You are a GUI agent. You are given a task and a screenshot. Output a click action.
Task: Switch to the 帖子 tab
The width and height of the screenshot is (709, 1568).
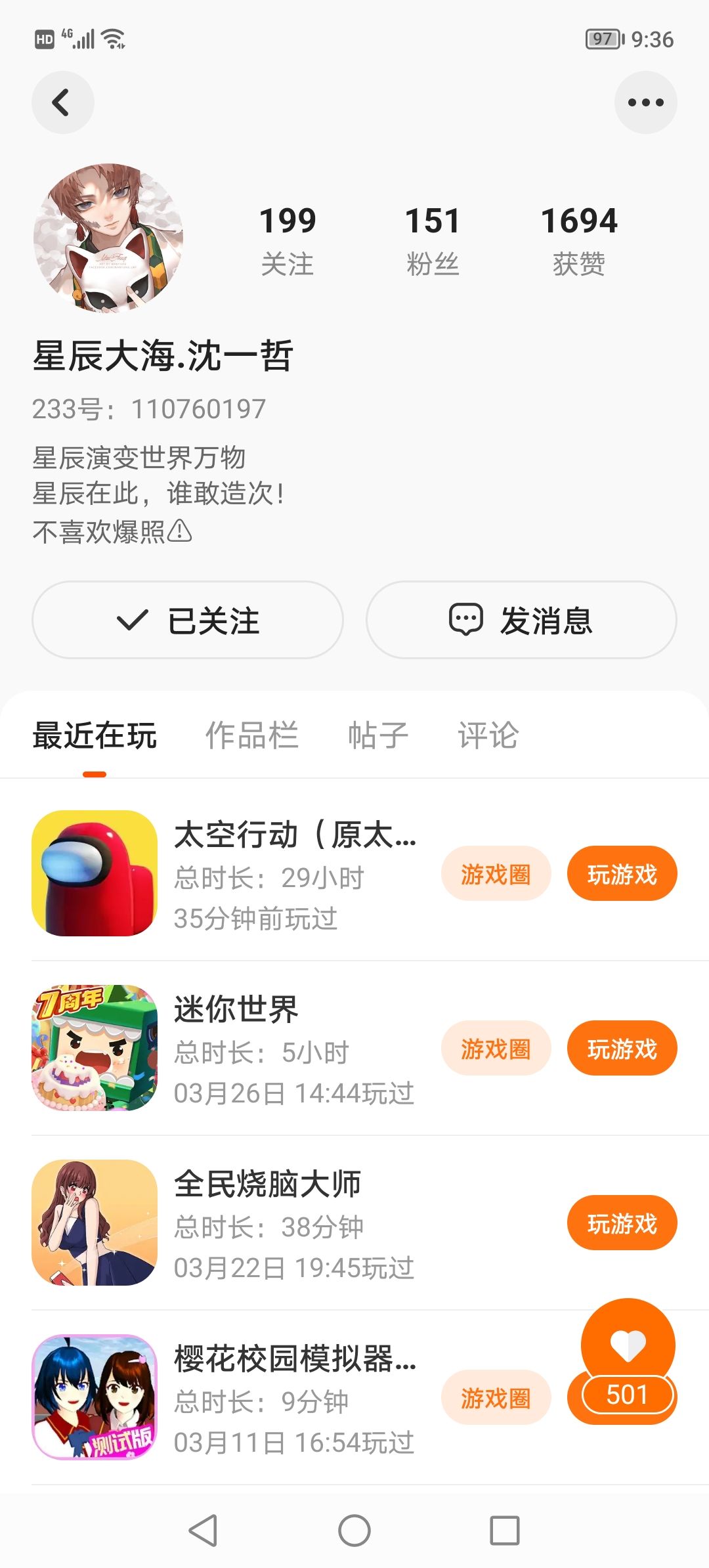pos(377,735)
